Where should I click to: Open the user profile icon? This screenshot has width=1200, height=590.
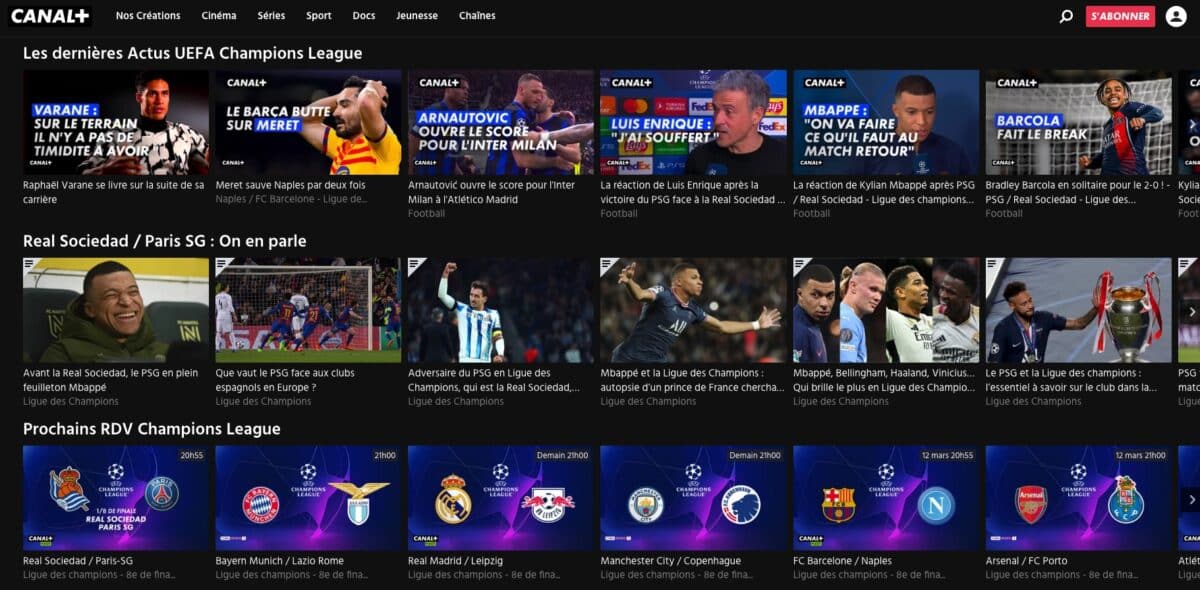(x=1176, y=16)
